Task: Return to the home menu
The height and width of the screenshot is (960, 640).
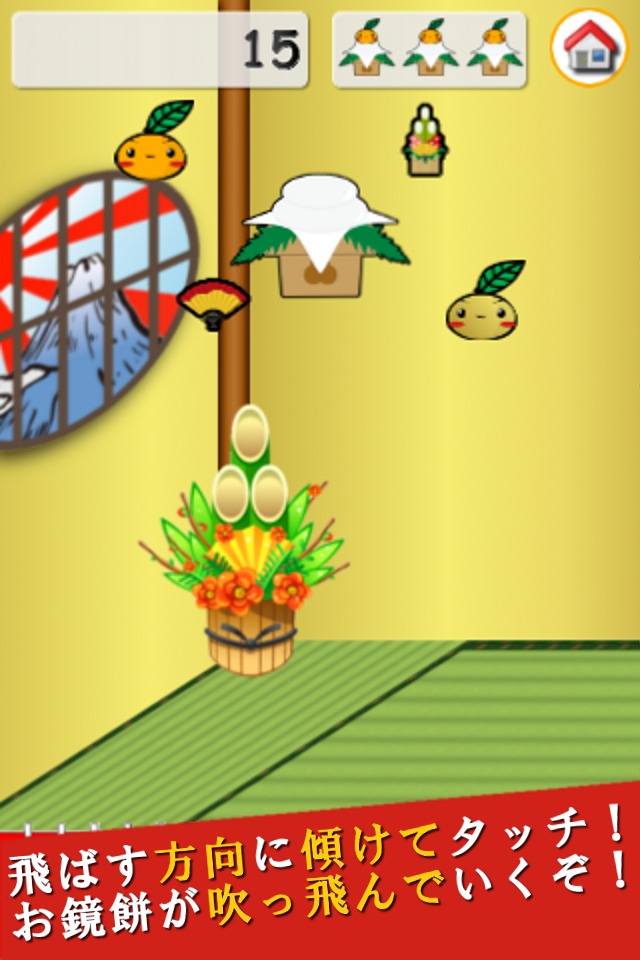Action: click(588, 47)
